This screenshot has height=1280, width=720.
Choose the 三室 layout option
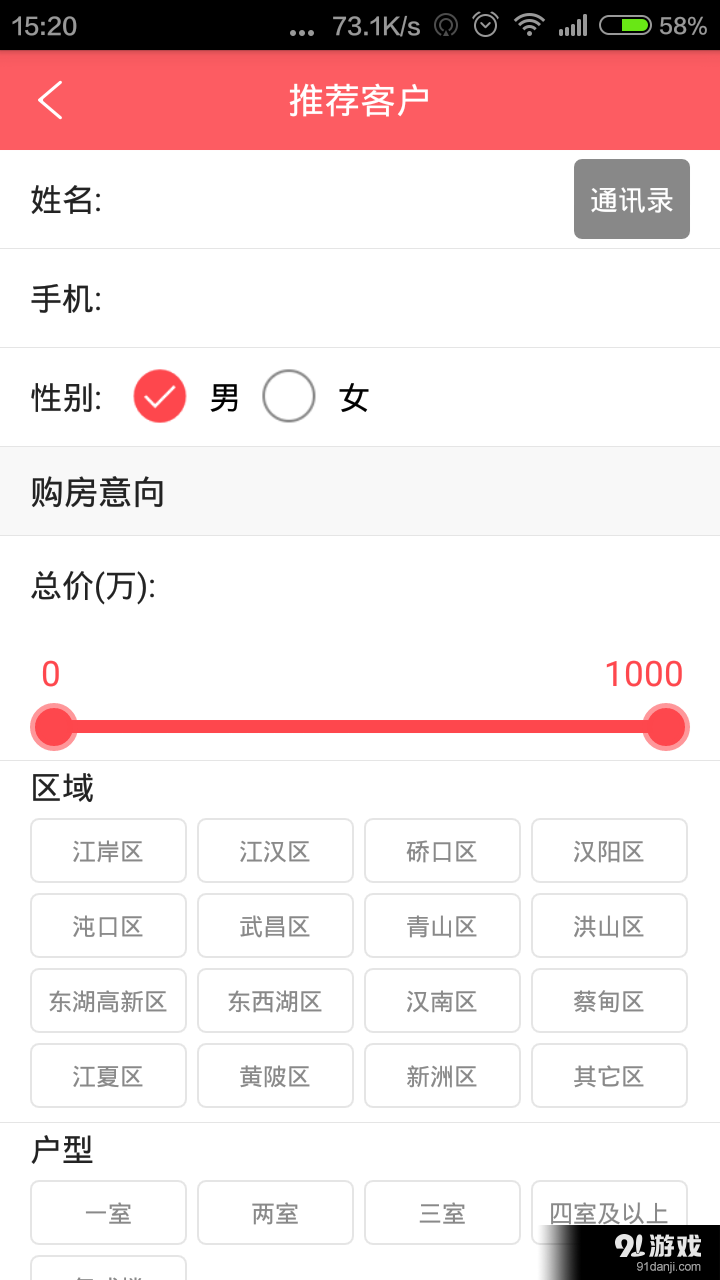[442, 1212]
